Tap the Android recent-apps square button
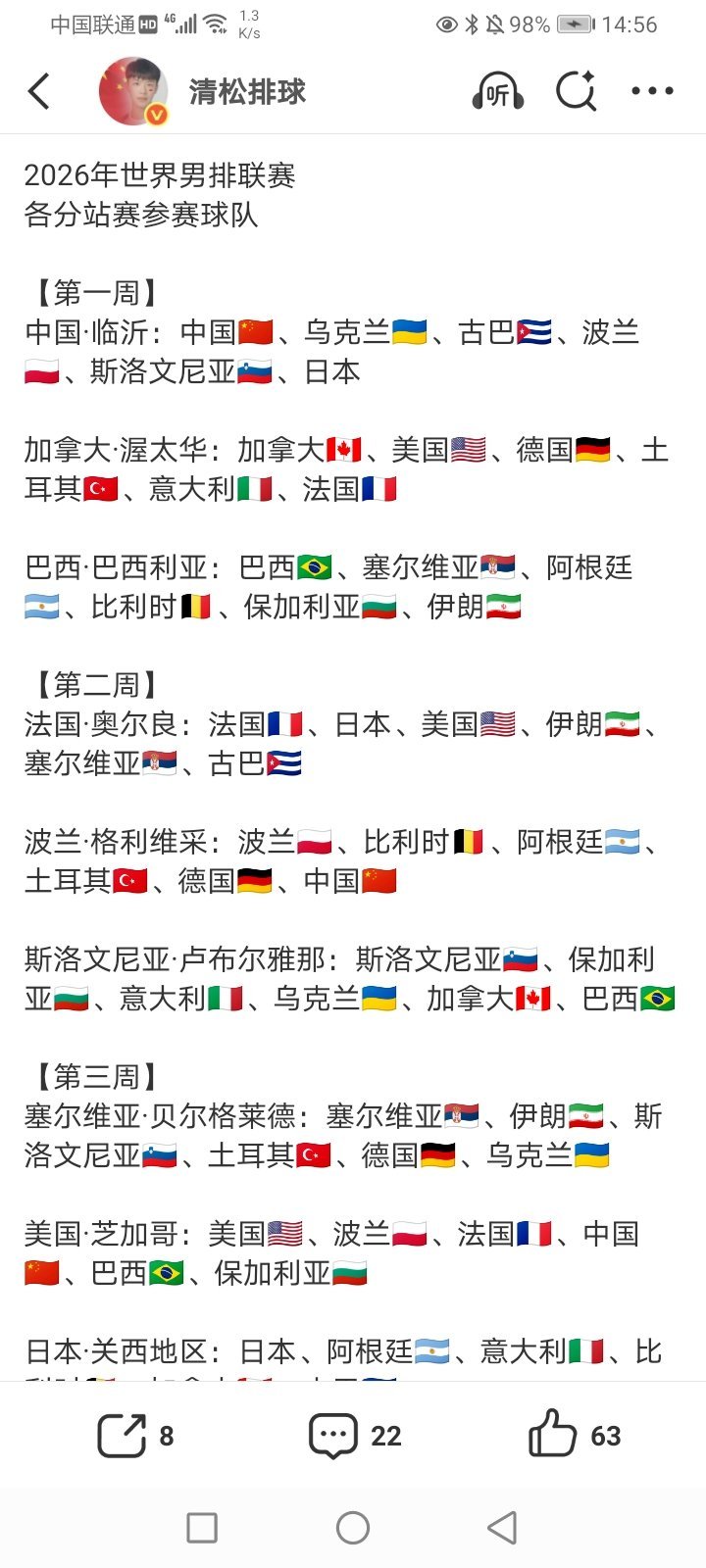The width and height of the screenshot is (706, 1568). (201, 1529)
